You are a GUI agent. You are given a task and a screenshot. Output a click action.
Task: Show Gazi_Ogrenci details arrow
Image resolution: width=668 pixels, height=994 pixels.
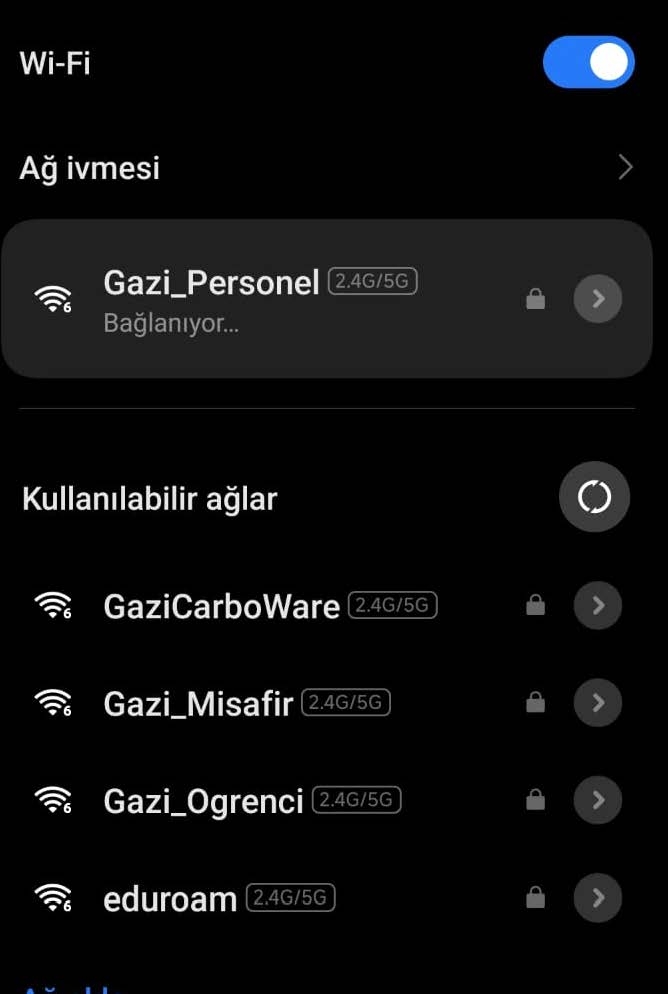tap(598, 800)
